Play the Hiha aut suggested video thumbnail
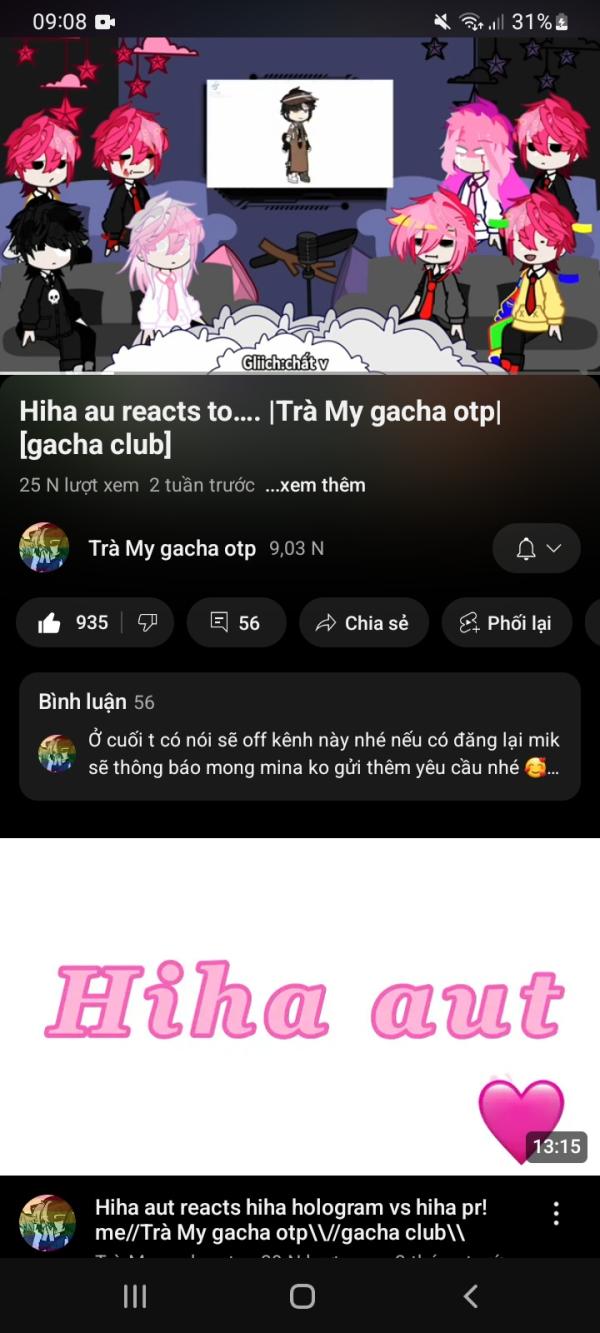The height and width of the screenshot is (1333, 600). 300,1005
